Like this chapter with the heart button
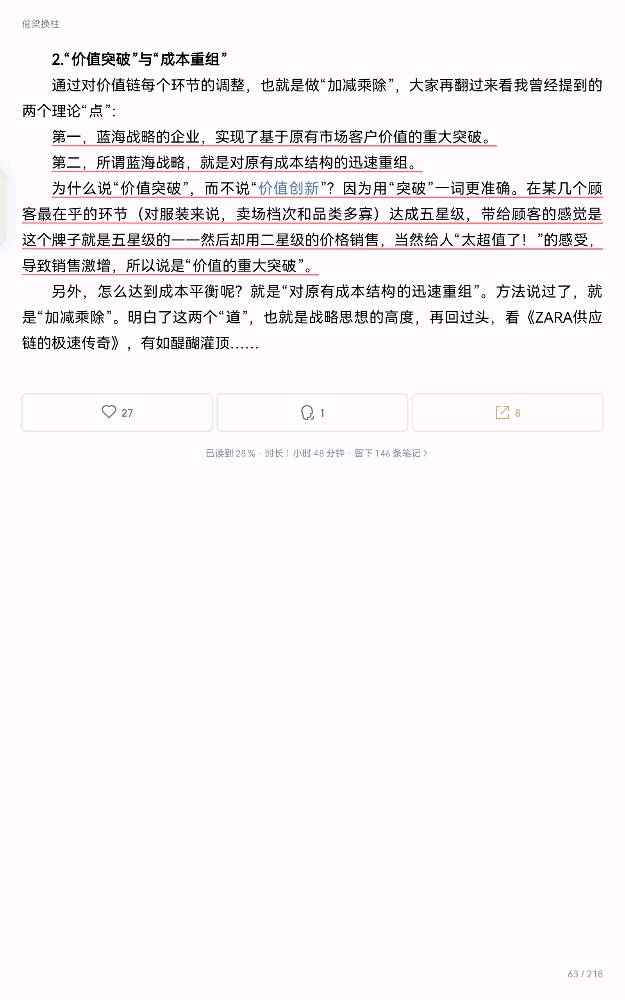This screenshot has width=625, height=1000. coord(117,413)
